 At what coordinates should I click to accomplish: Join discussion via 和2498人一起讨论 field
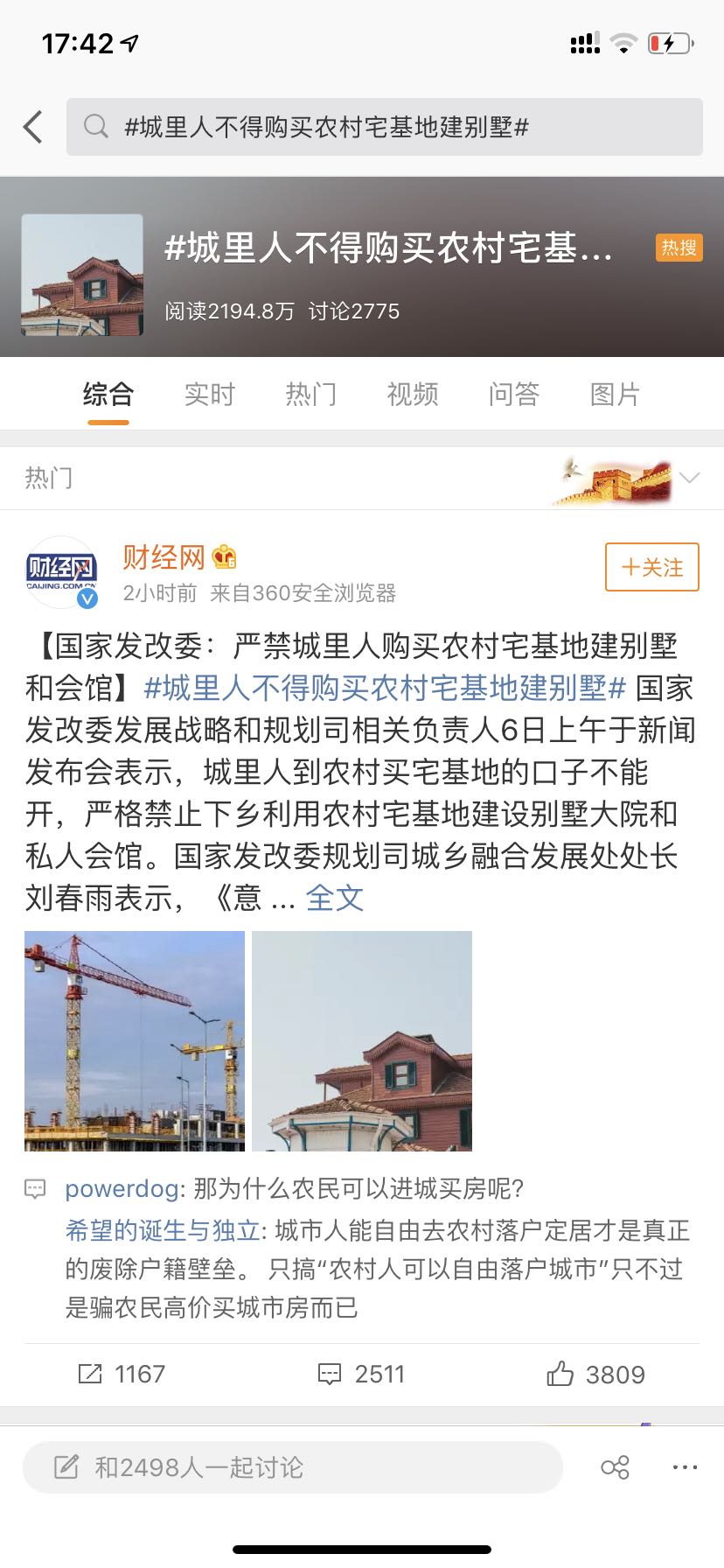[292, 1467]
